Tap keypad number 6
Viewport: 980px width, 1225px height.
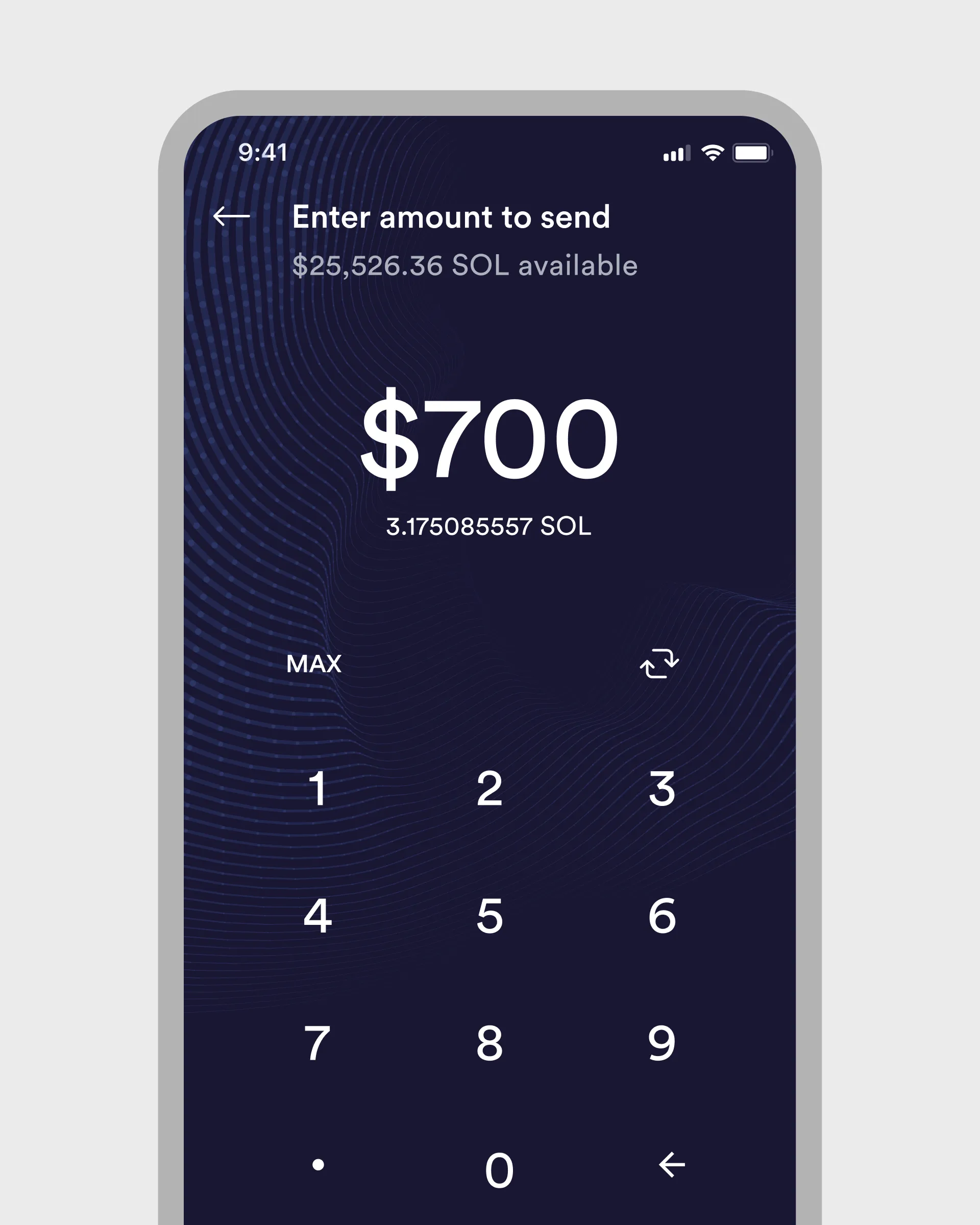[662, 916]
